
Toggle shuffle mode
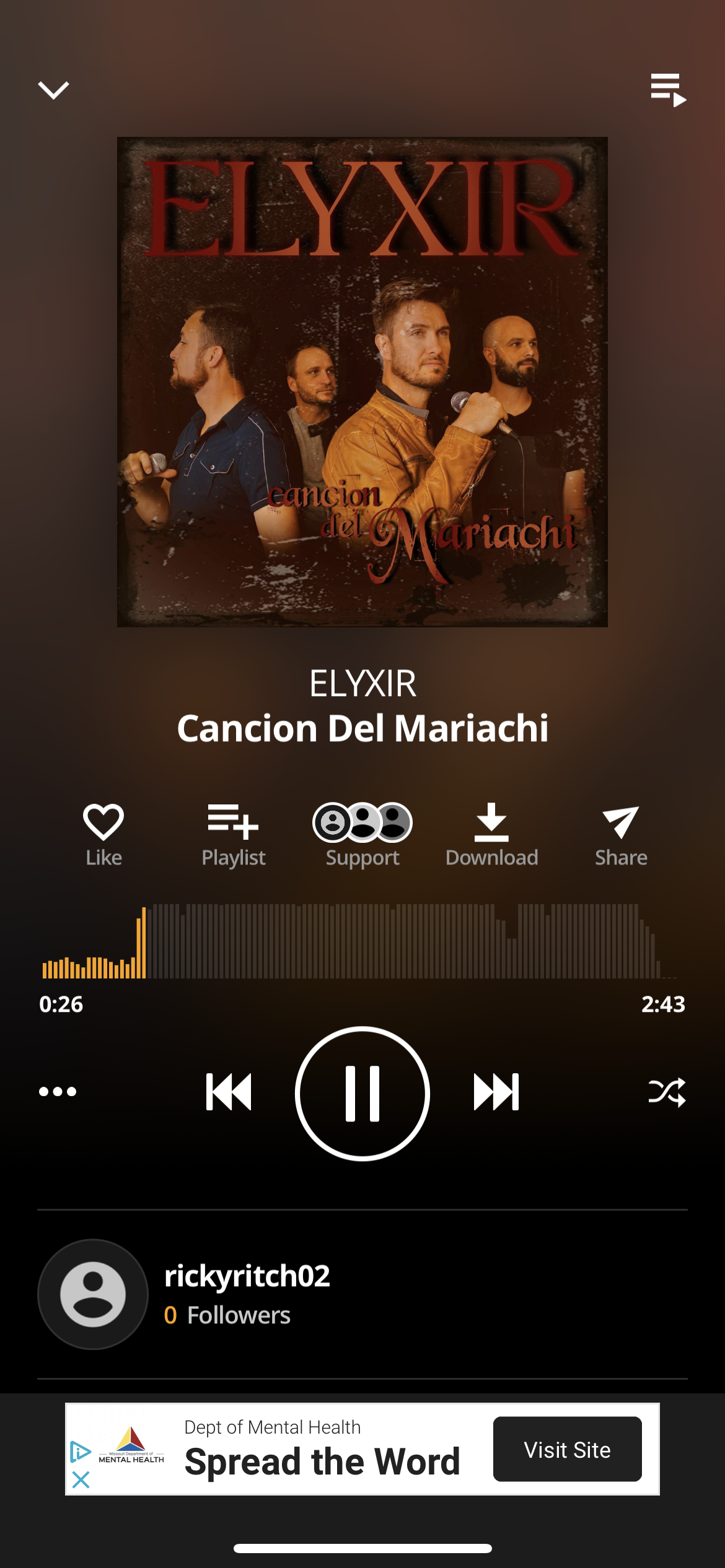667,1092
